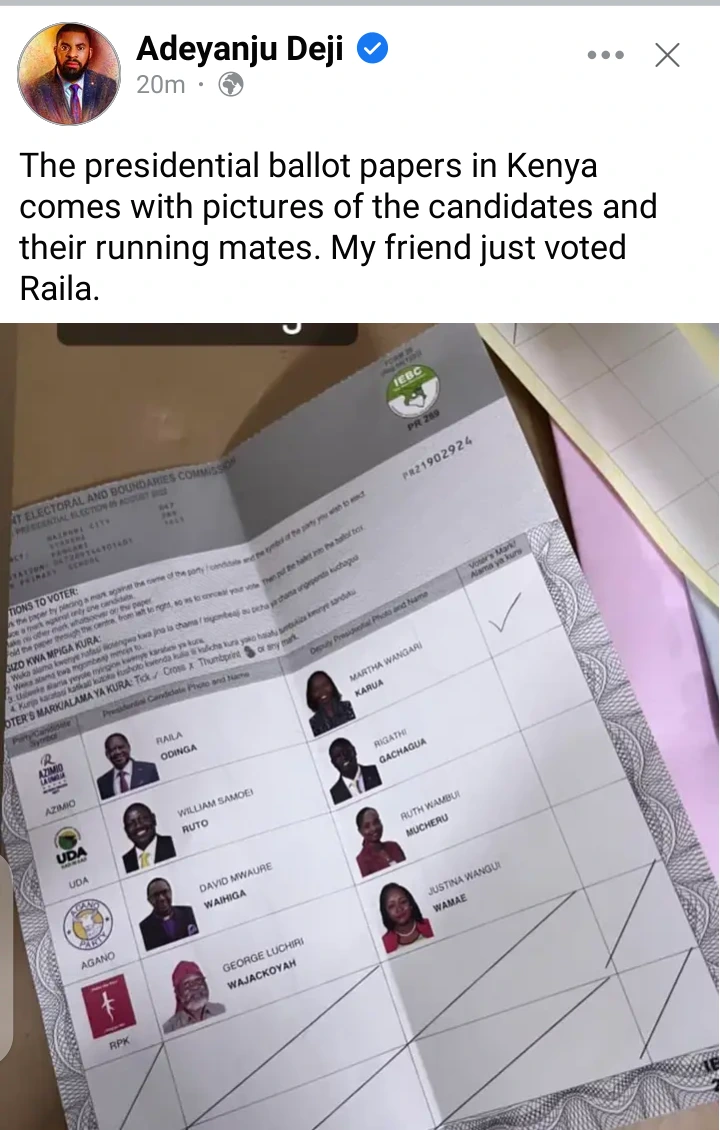Dismiss this post with the X

pyautogui.click(x=667, y=56)
